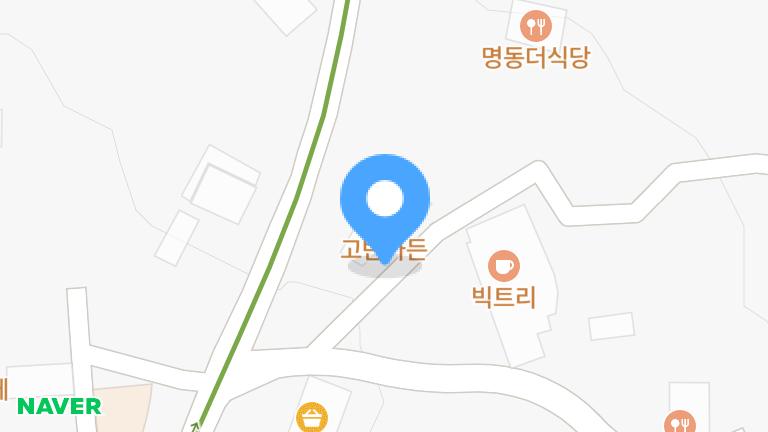Tap the blue location pin on the map
Image resolution: width=768 pixels, height=432 pixels.
pos(385,200)
